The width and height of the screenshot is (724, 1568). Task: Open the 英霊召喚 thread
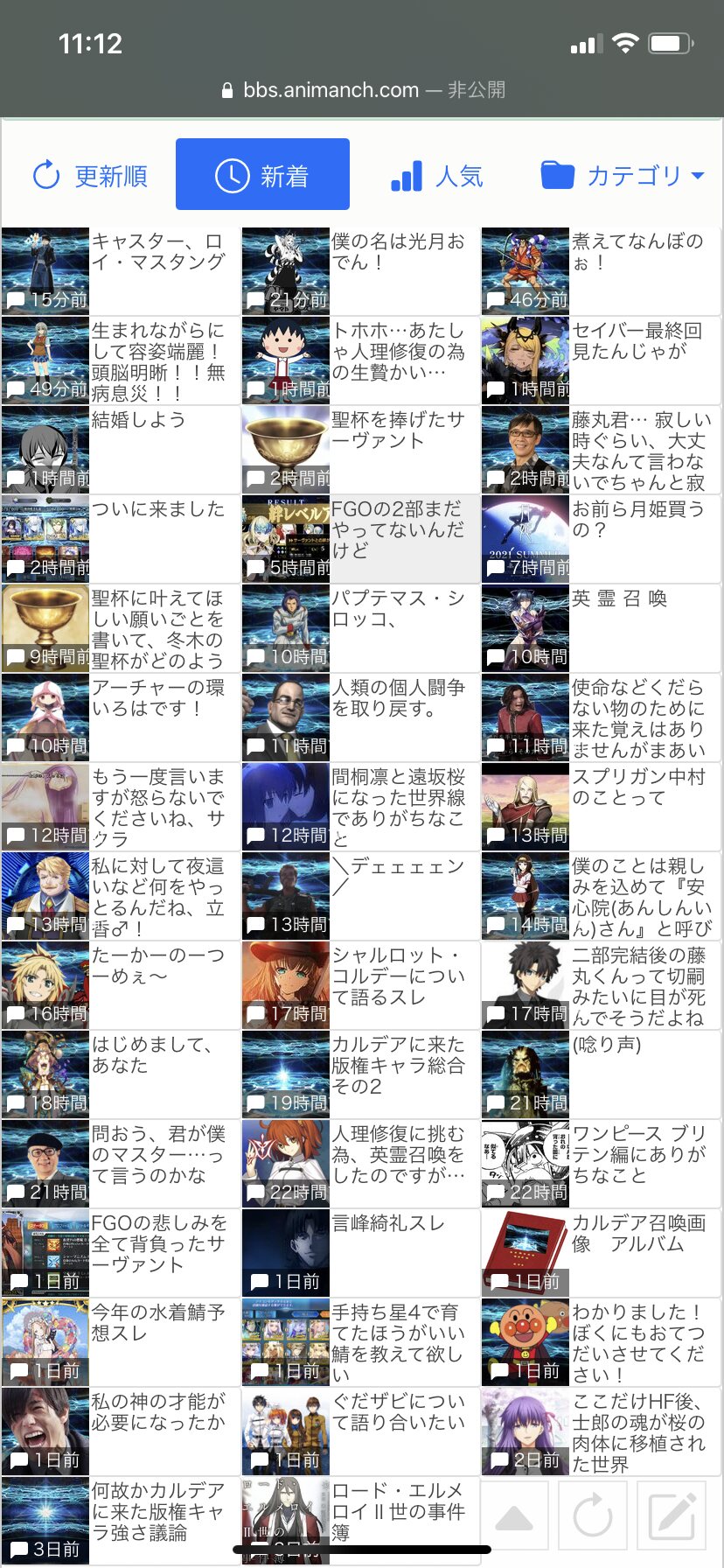tap(601, 628)
